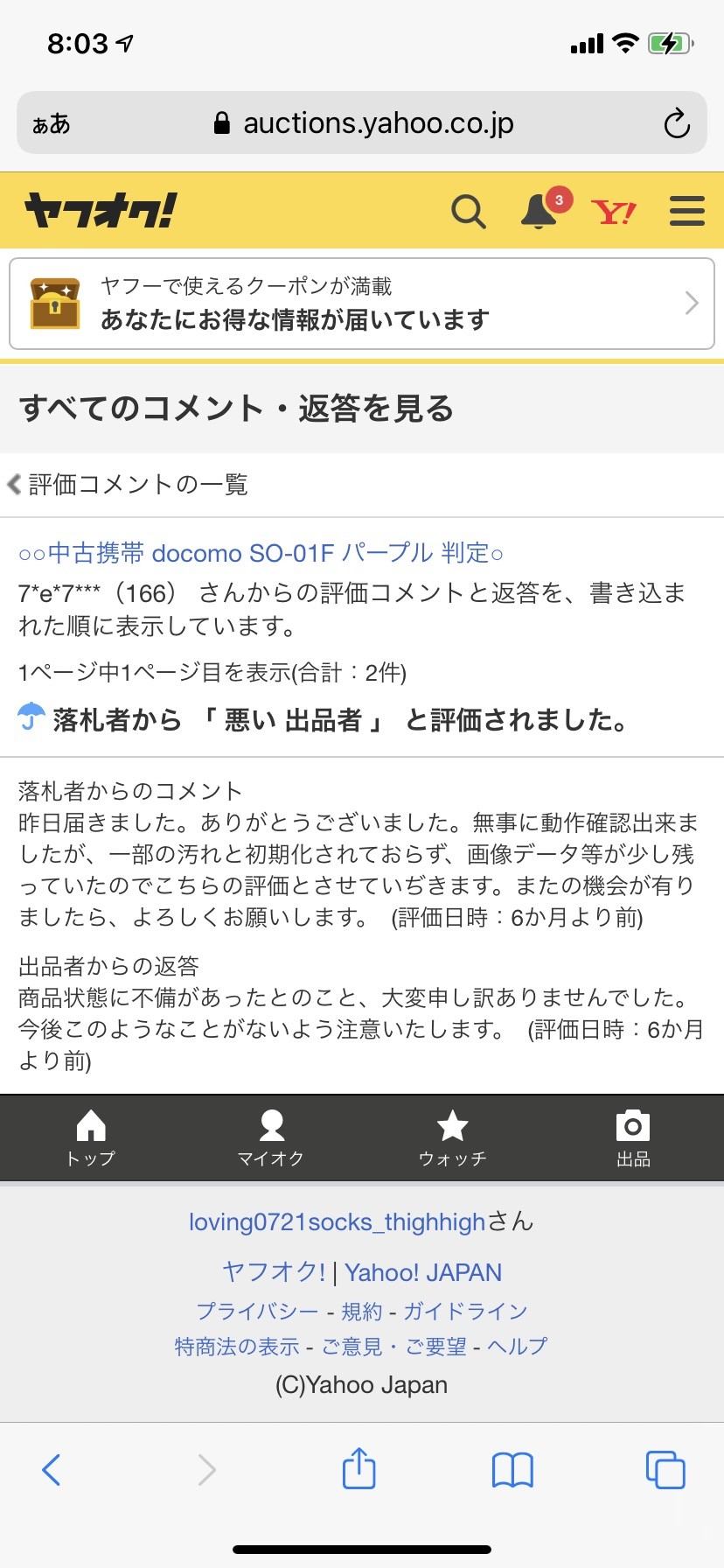Open the red Yahoo! Y icon
Screen dimensions: 724x1568
point(613,212)
